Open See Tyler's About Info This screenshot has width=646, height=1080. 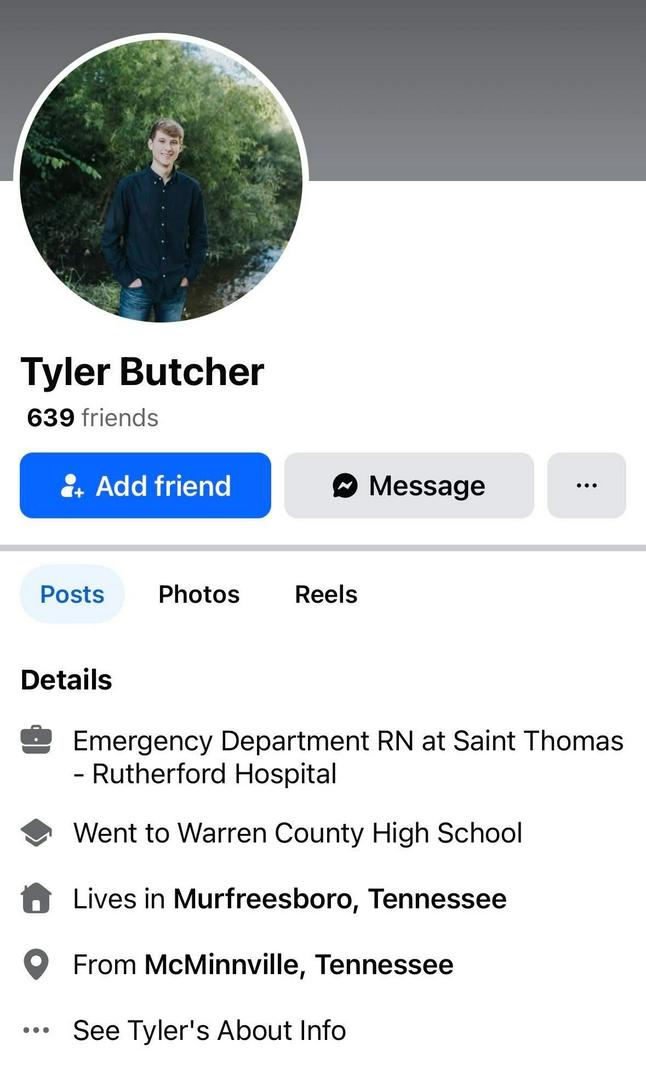[209, 1030]
